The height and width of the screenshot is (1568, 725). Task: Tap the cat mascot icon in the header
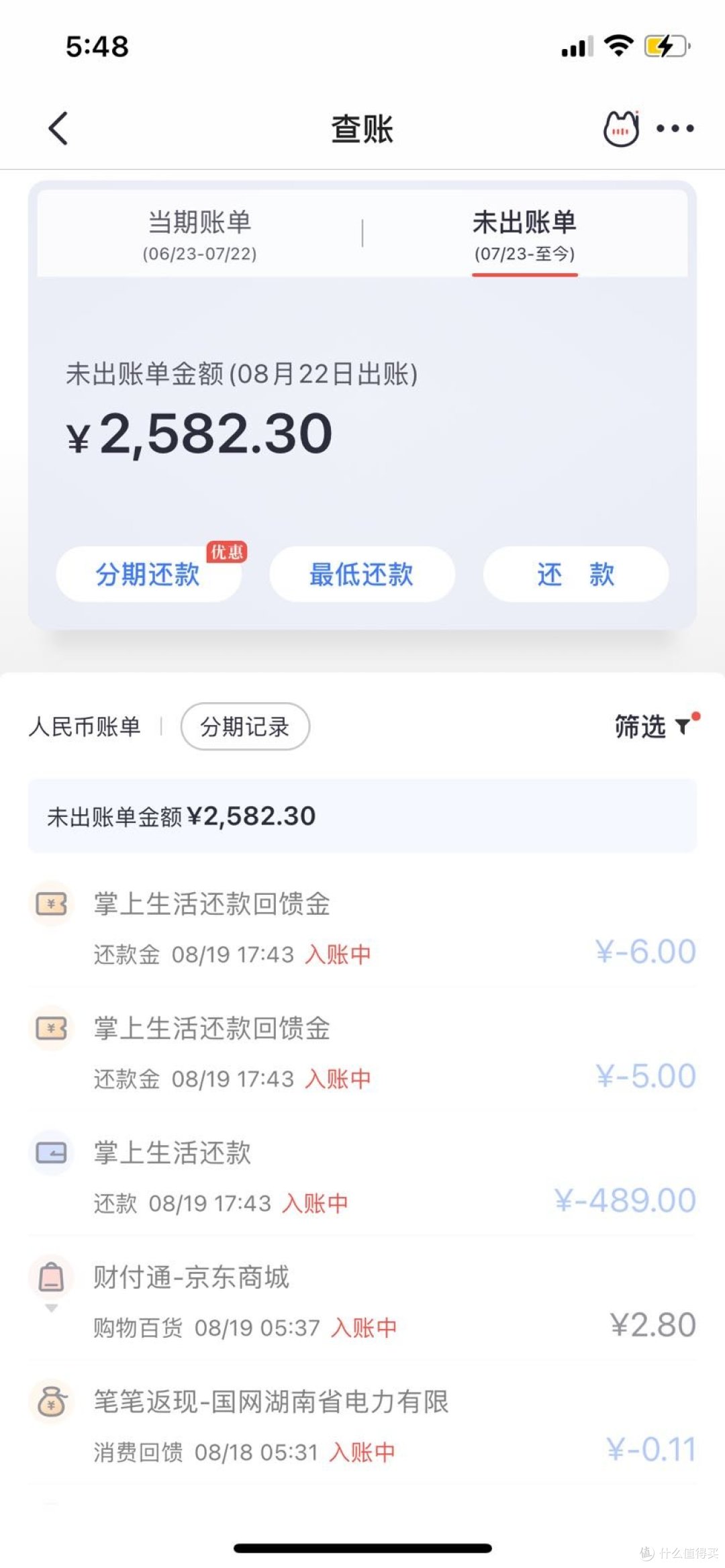pyautogui.click(x=621, y=128)
